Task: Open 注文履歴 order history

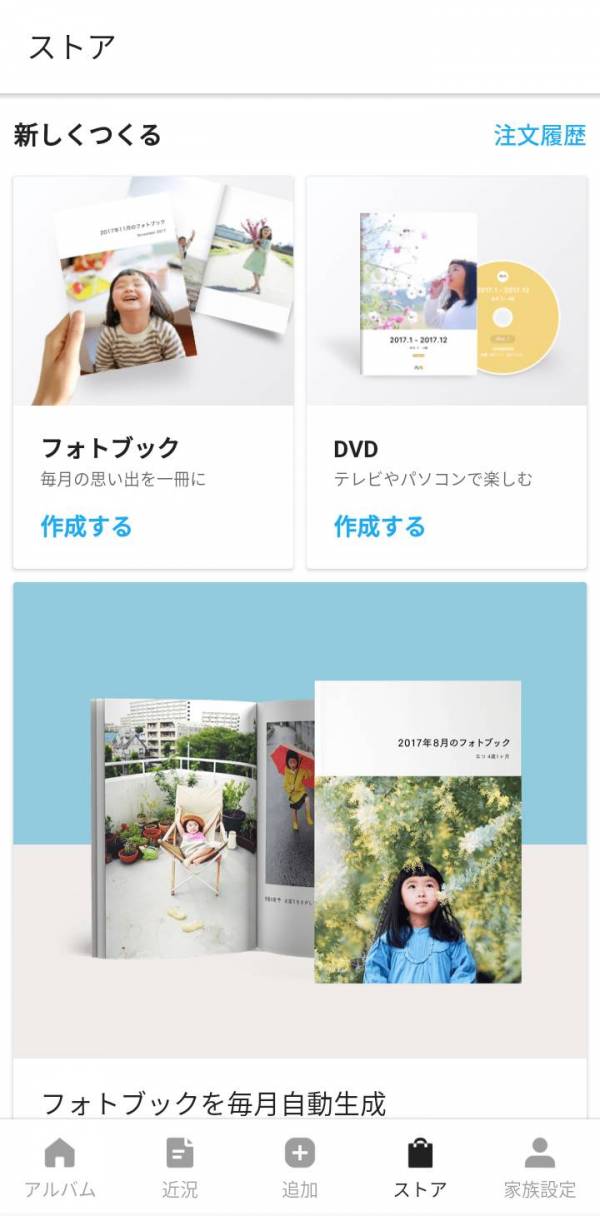Action: 540,136
